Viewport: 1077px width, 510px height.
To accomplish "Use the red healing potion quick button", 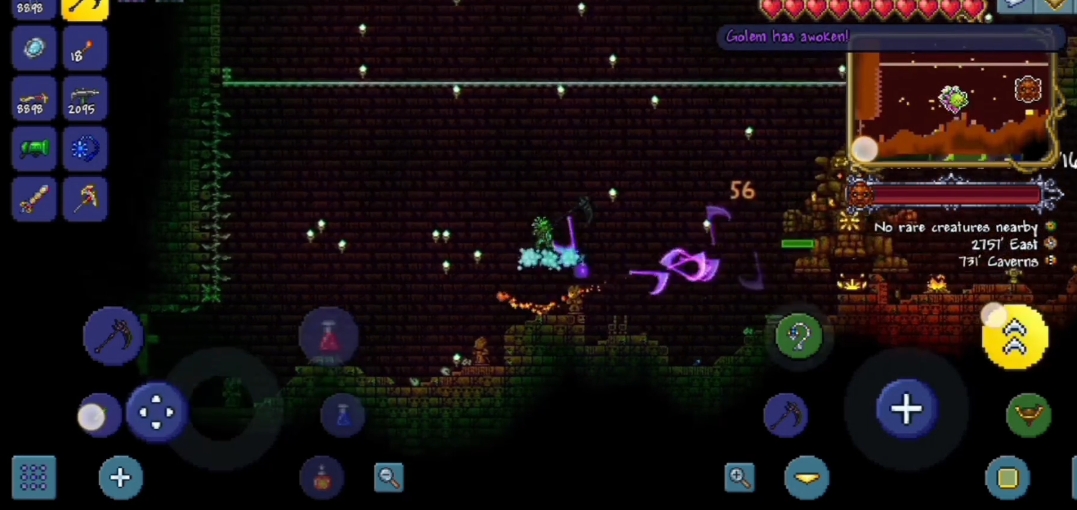I will 329,336.
